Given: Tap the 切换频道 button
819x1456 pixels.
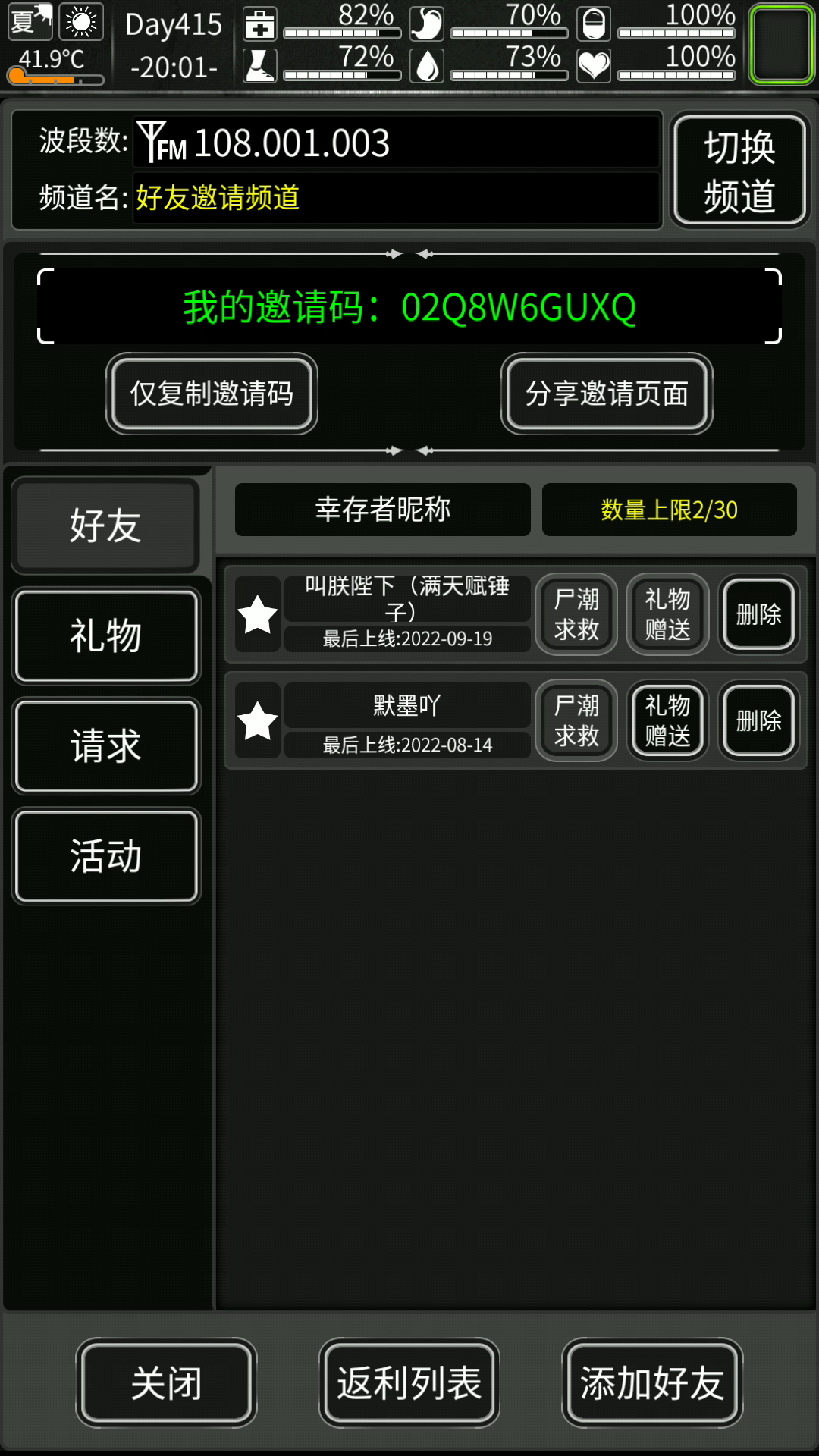Looking at the screenshot, I should click(x=739, y=171).
